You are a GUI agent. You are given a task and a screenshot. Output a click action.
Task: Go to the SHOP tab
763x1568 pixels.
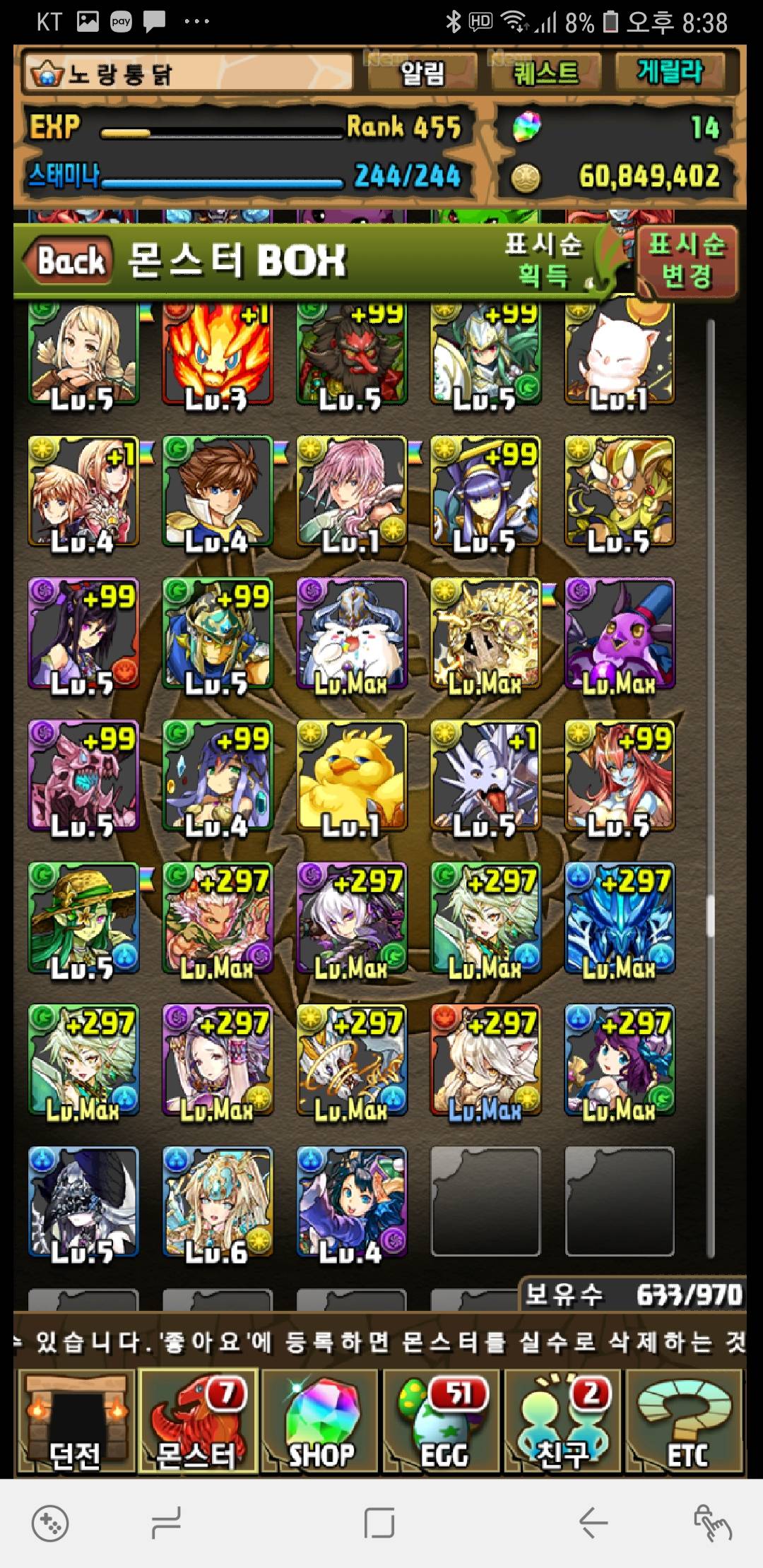pyautogui.click(x=321, y=1421)
